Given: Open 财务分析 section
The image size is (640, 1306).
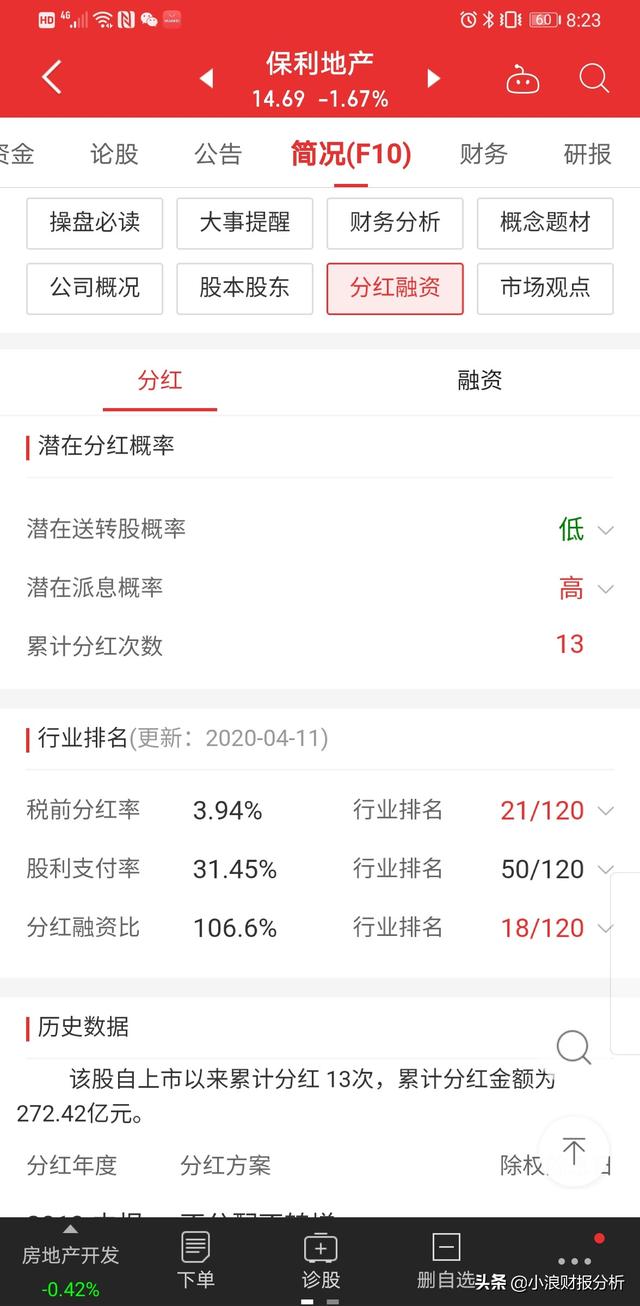Looking at the screenshot, I should point(394,223).
